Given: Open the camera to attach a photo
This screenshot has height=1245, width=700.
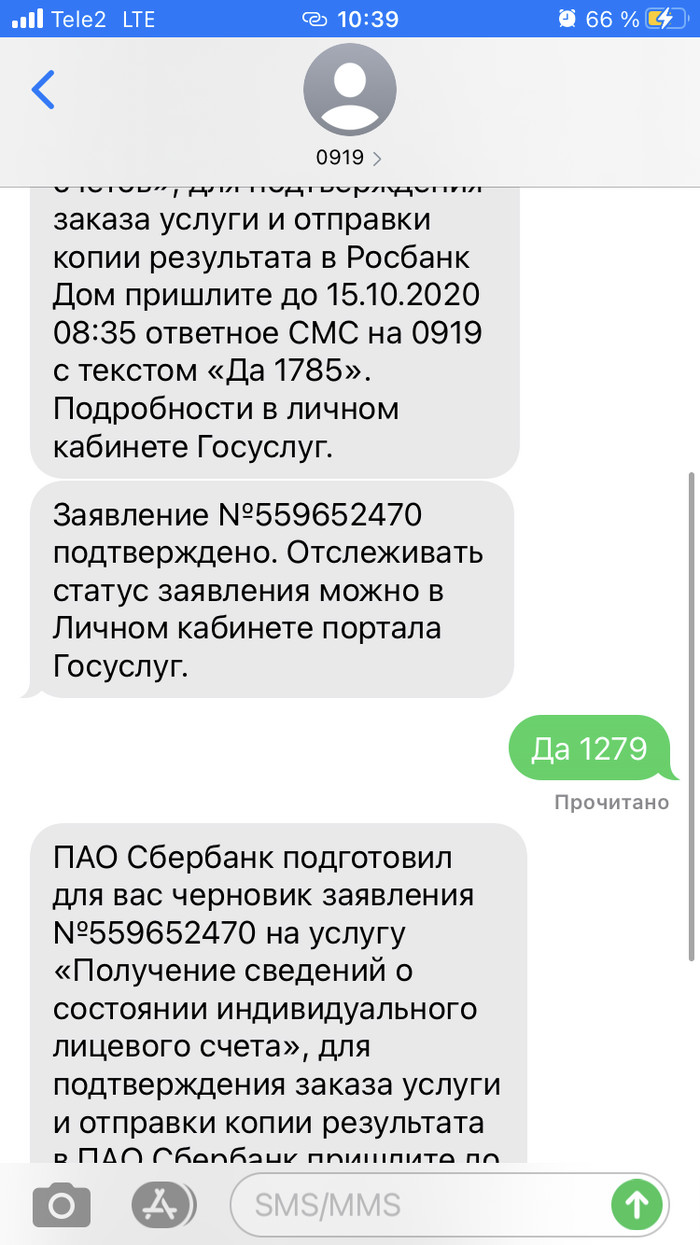Looking at the screenshot, I should tap(61, 1206).
